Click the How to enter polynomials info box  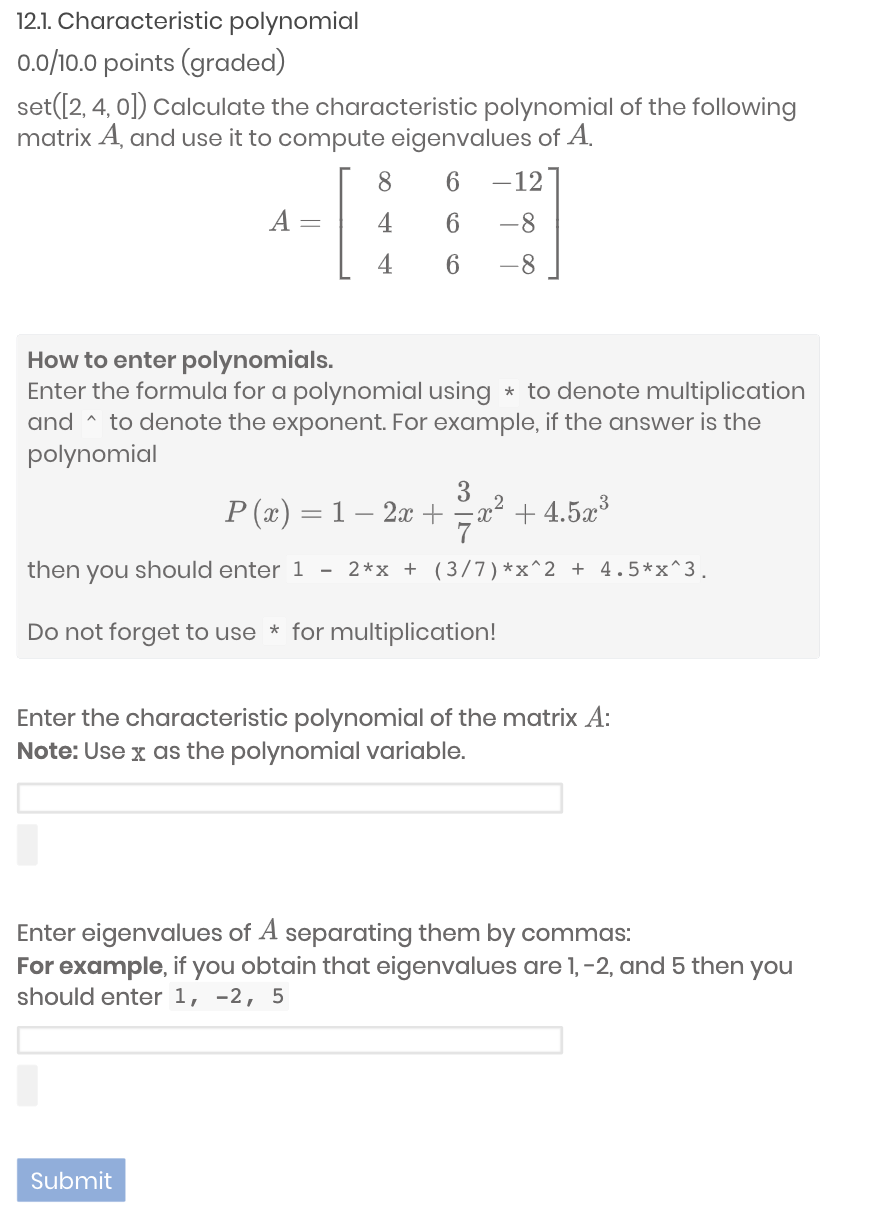click(417, 495)
